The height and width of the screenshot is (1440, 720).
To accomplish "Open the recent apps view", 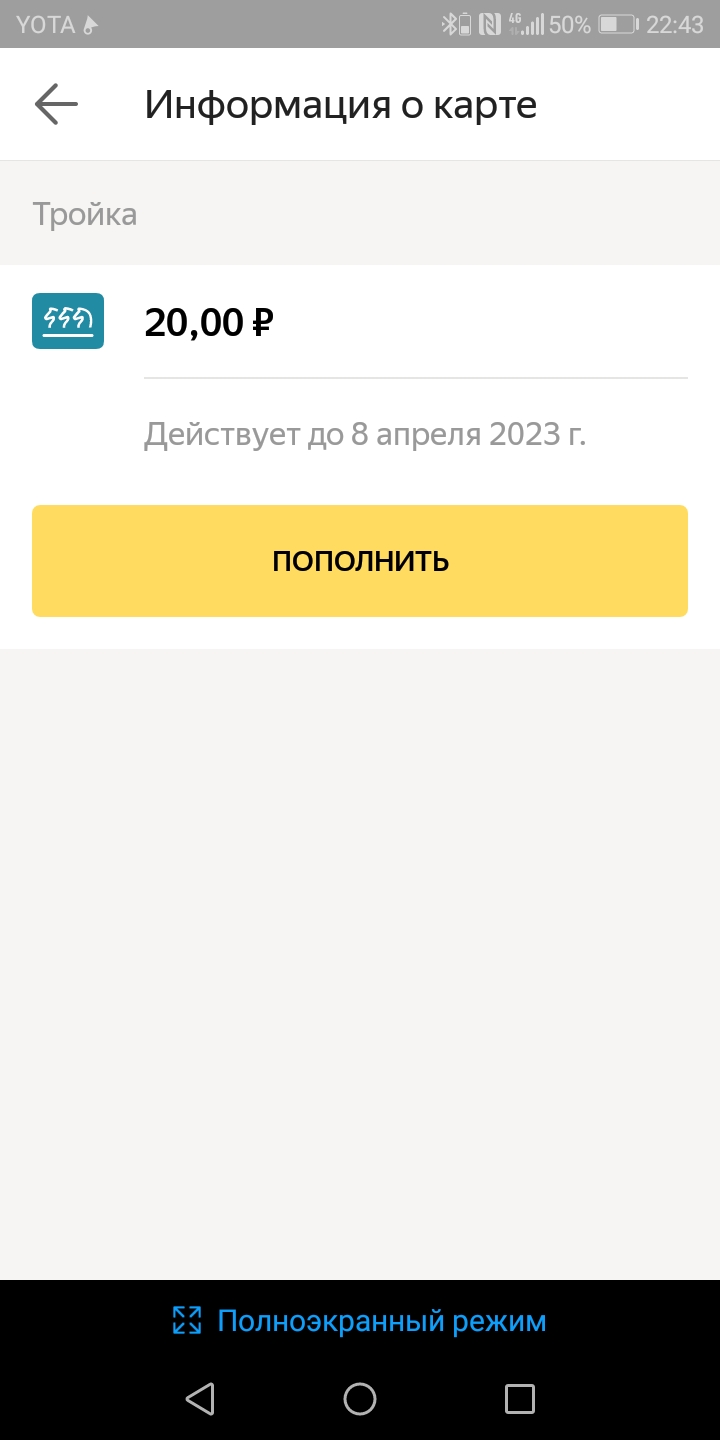I will click(x=520, y=1398).
